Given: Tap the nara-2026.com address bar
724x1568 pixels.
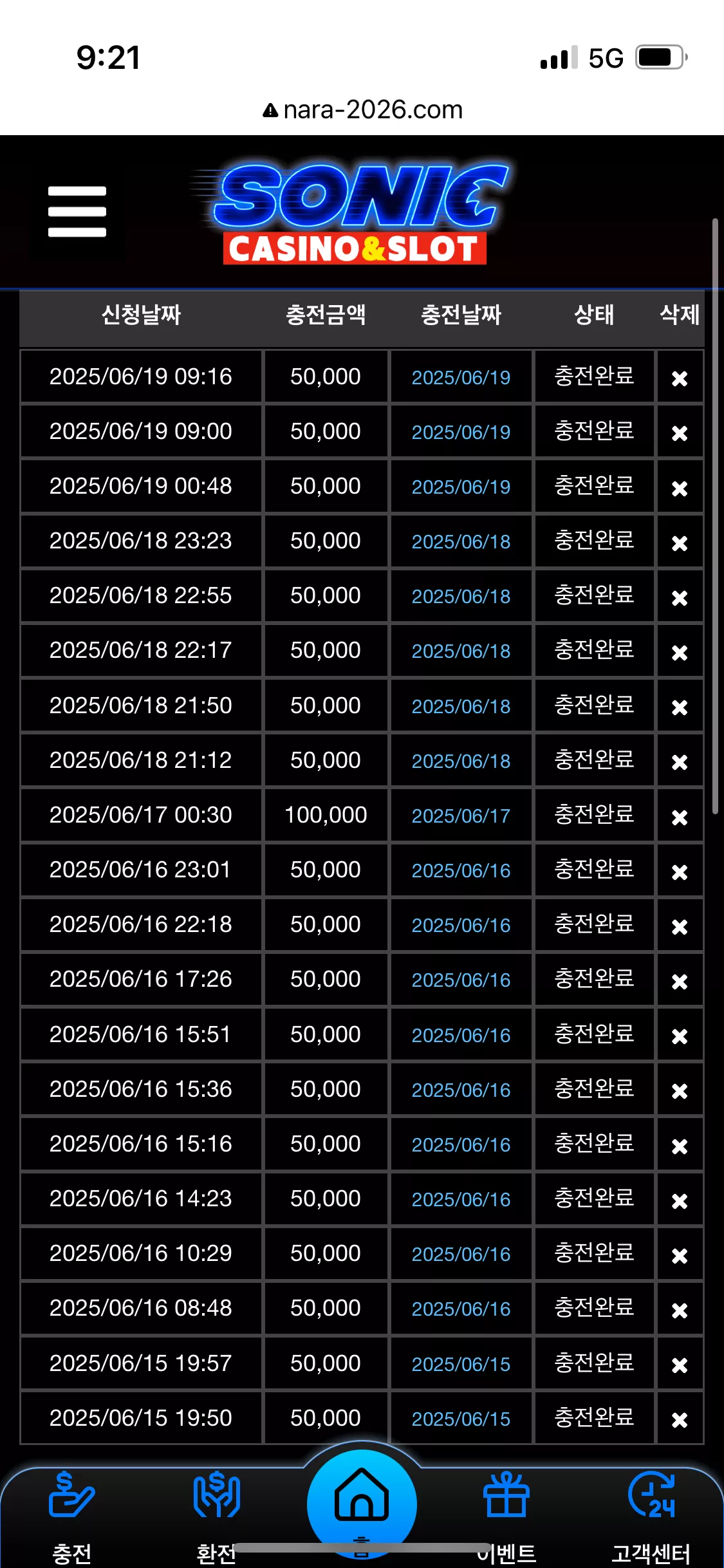Looking at the screenshot, I should pos(362,110).
